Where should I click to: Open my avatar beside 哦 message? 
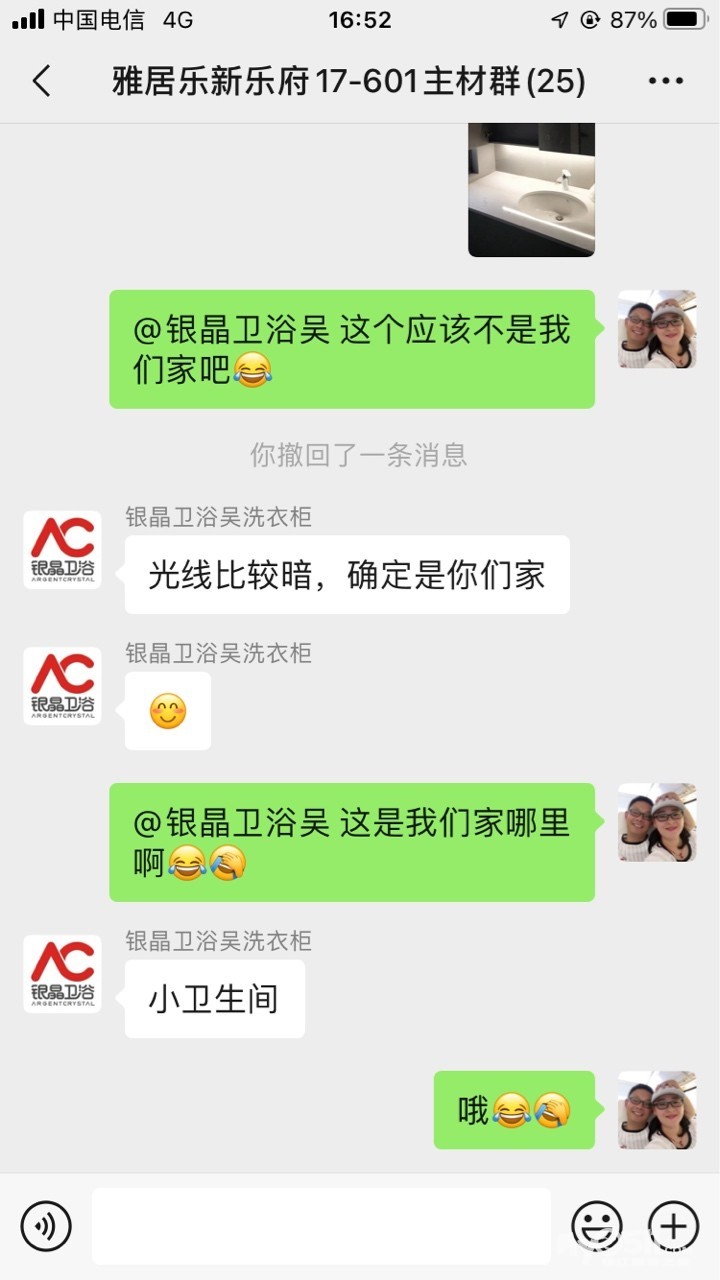[657, 1110]
